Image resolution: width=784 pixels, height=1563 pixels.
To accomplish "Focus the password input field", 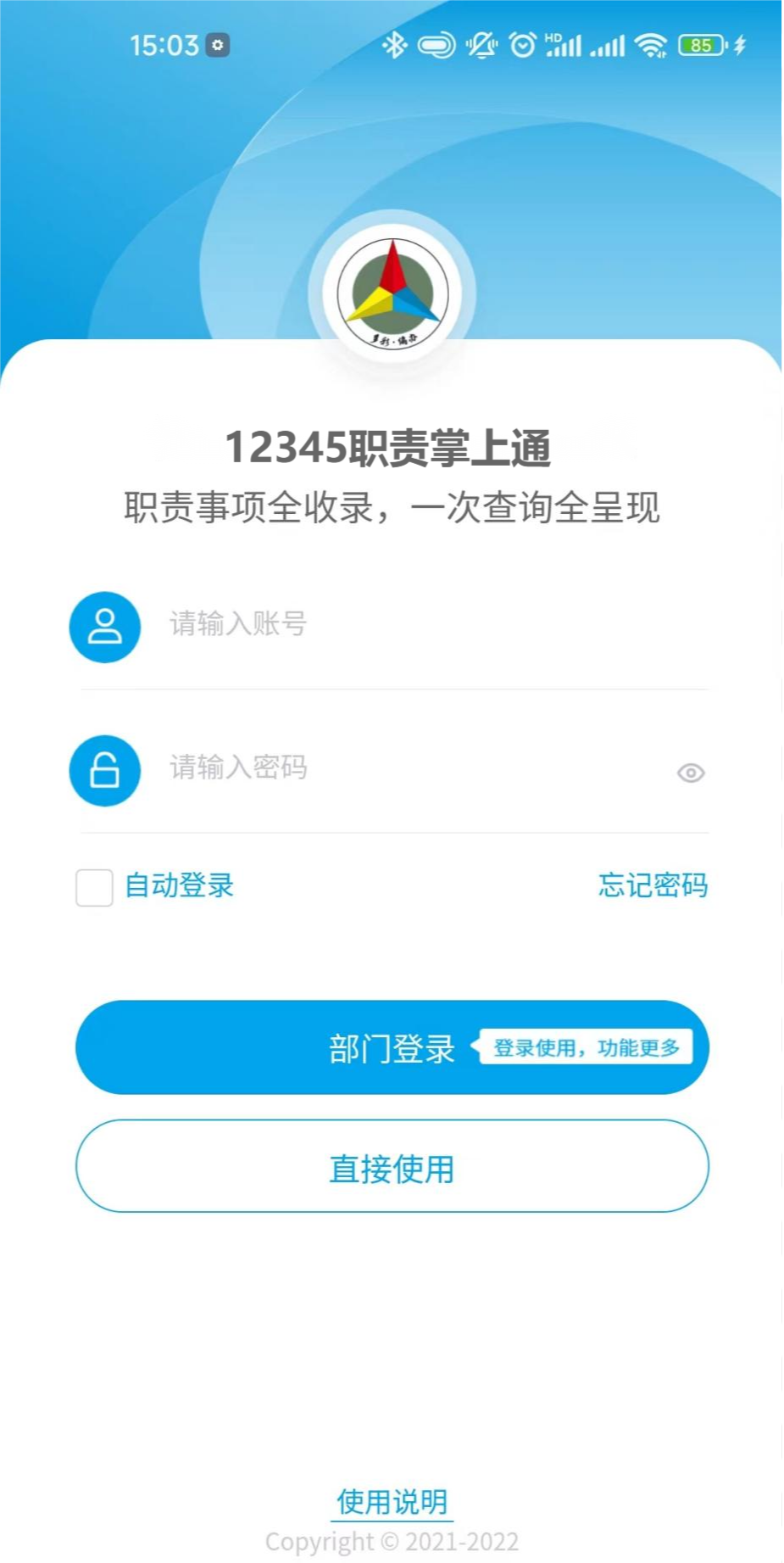I will pyautogui.click(x=415, y=768).
